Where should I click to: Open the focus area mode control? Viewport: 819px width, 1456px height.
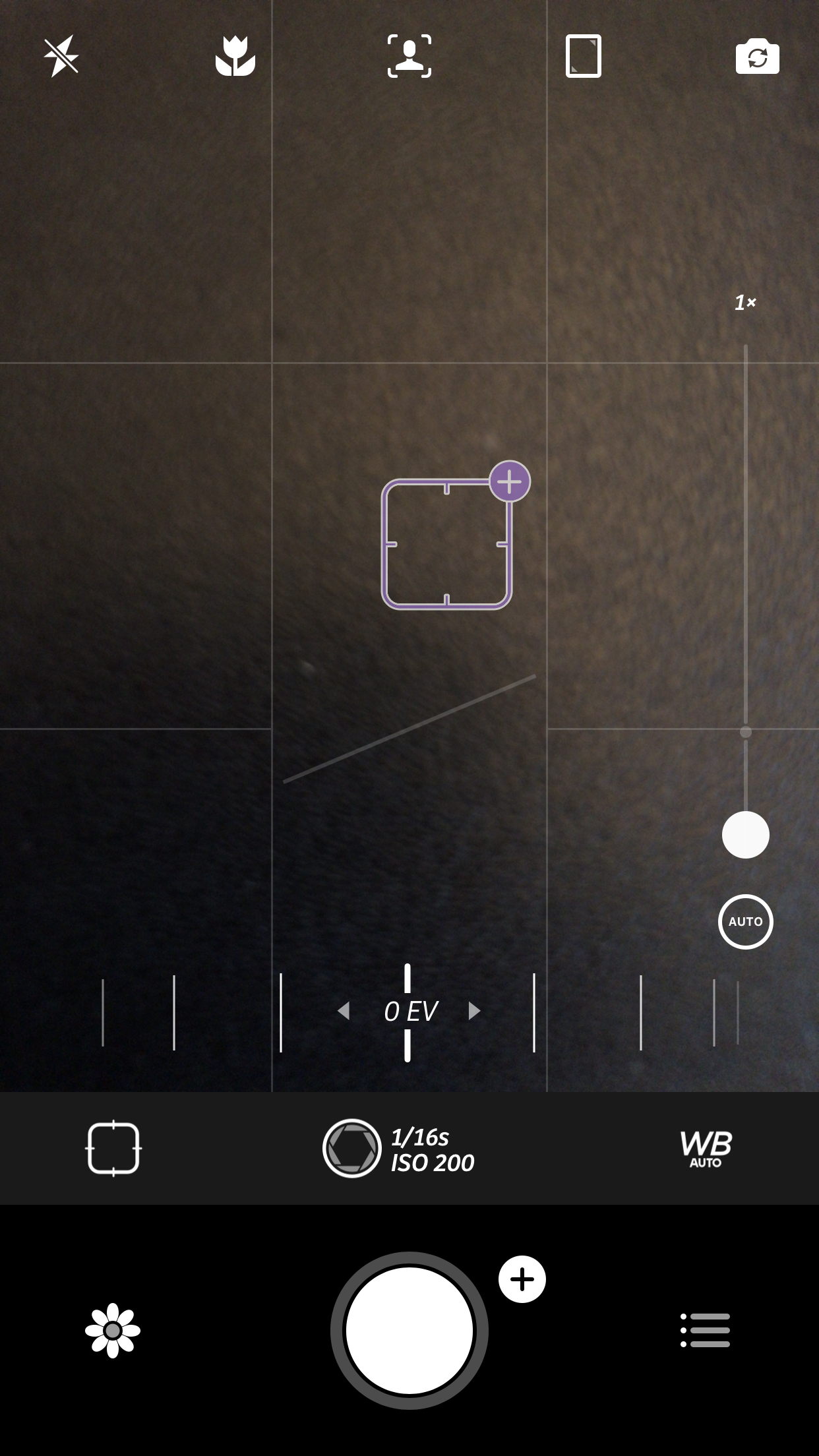(x=113, y=1148)
